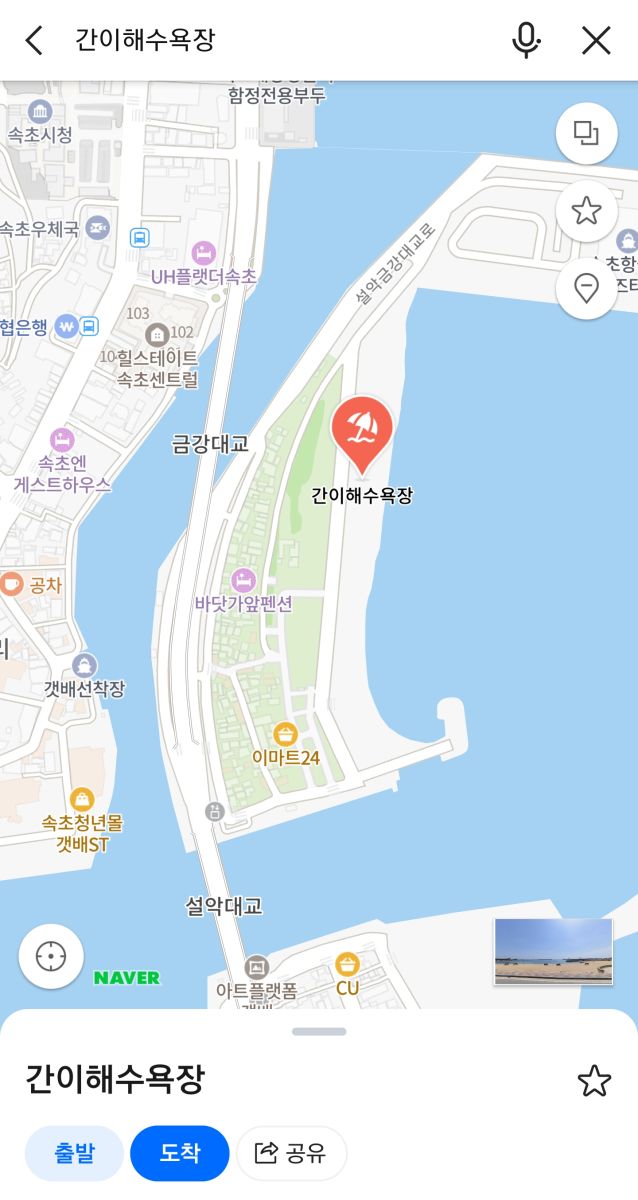Screen dimensions: 638x1200
Task: Open saved places star on the map
Action: point(586,211)
